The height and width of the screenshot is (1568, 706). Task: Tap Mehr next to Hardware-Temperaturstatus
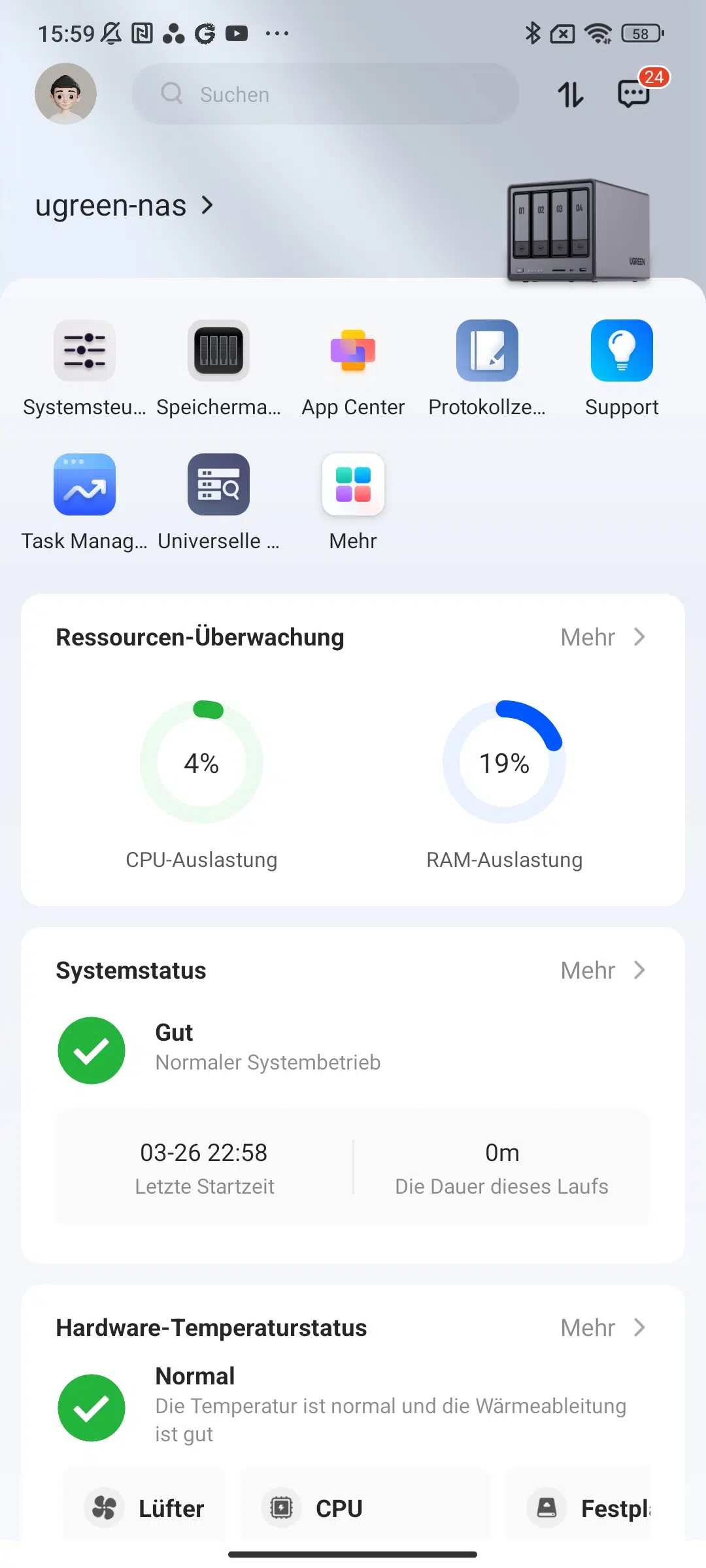click(x=603, y=1328)
